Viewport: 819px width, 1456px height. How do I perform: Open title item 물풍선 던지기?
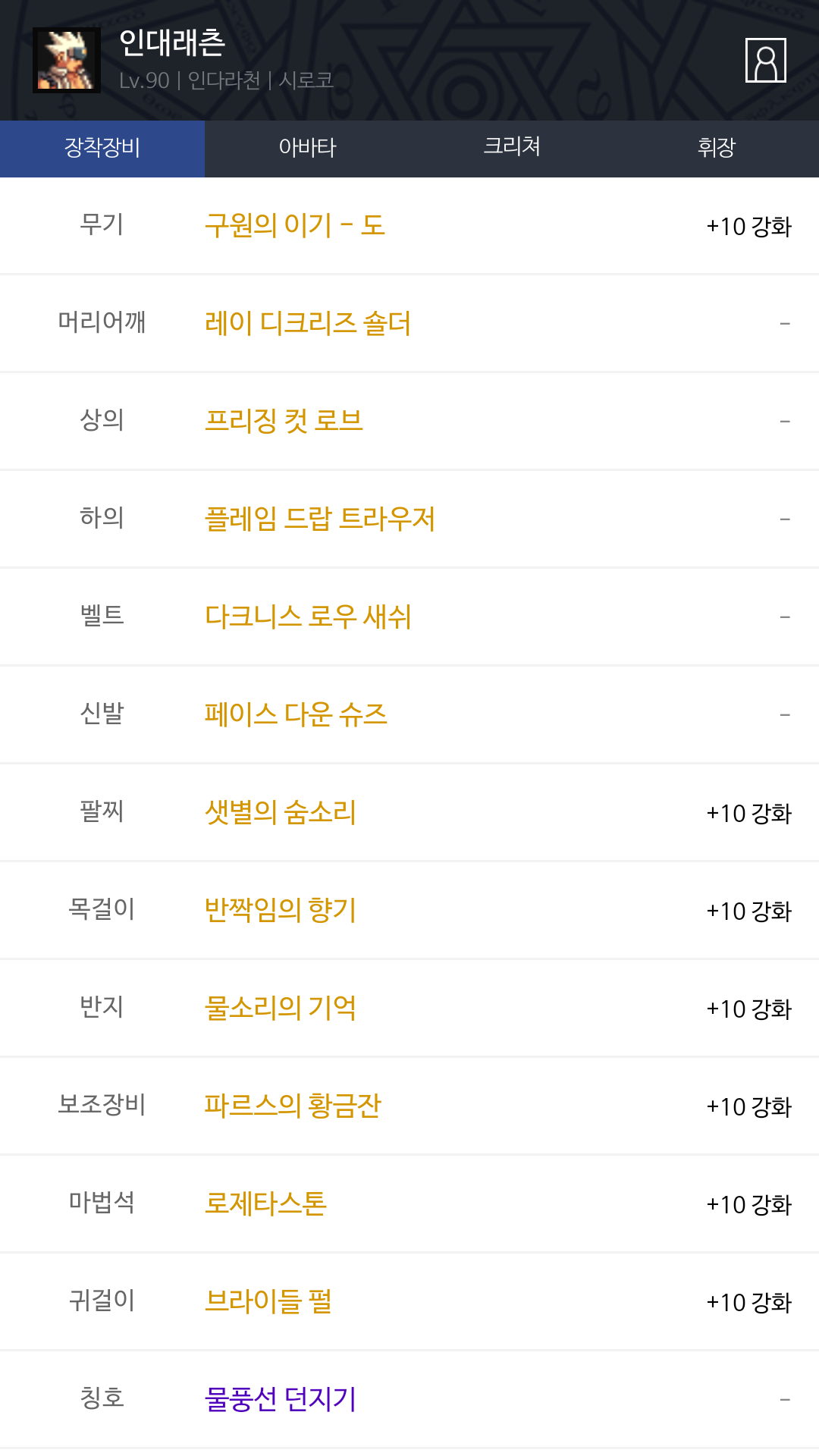[x=280, y=1399]
